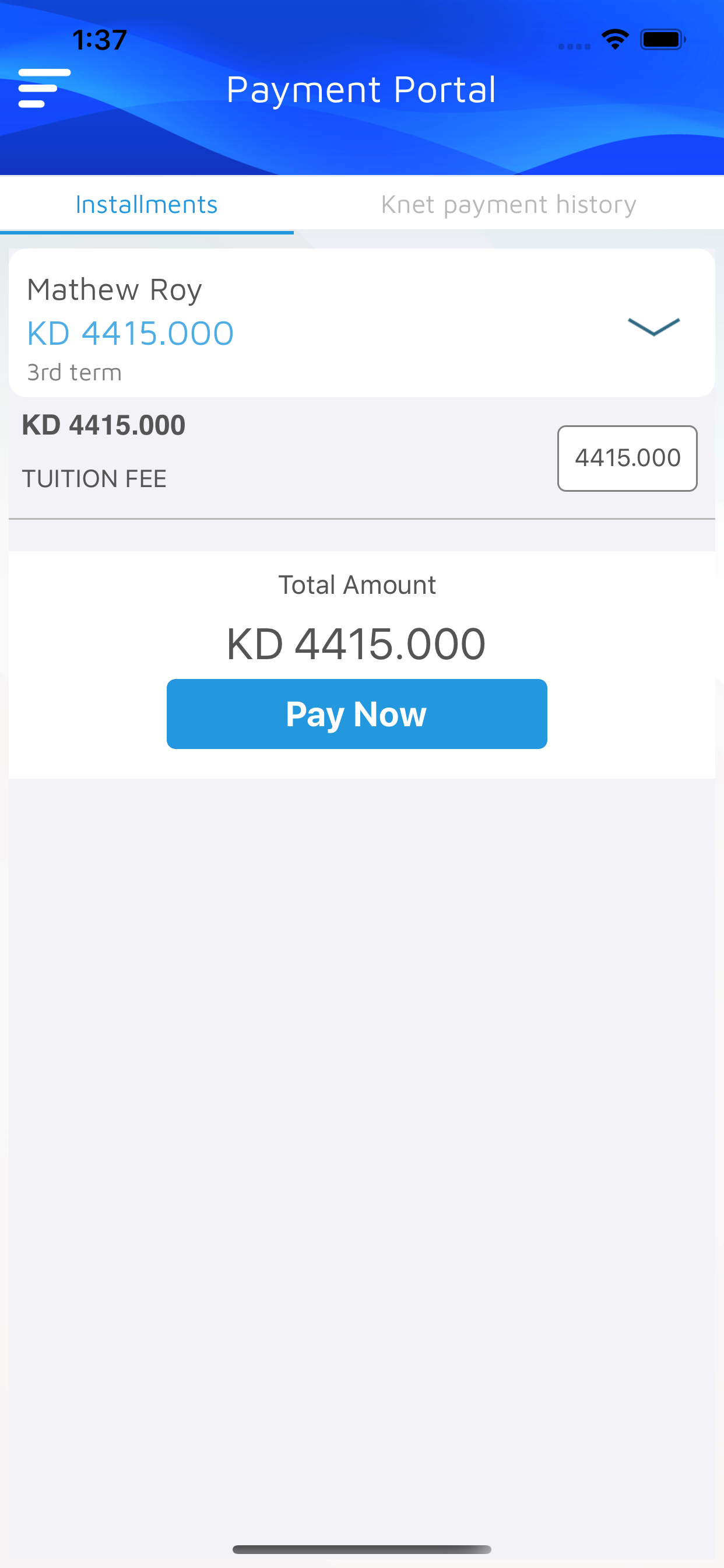Switch to Knet payment history tab
724x1568 pixels.
pyautogui.click(x=509, y=205)
